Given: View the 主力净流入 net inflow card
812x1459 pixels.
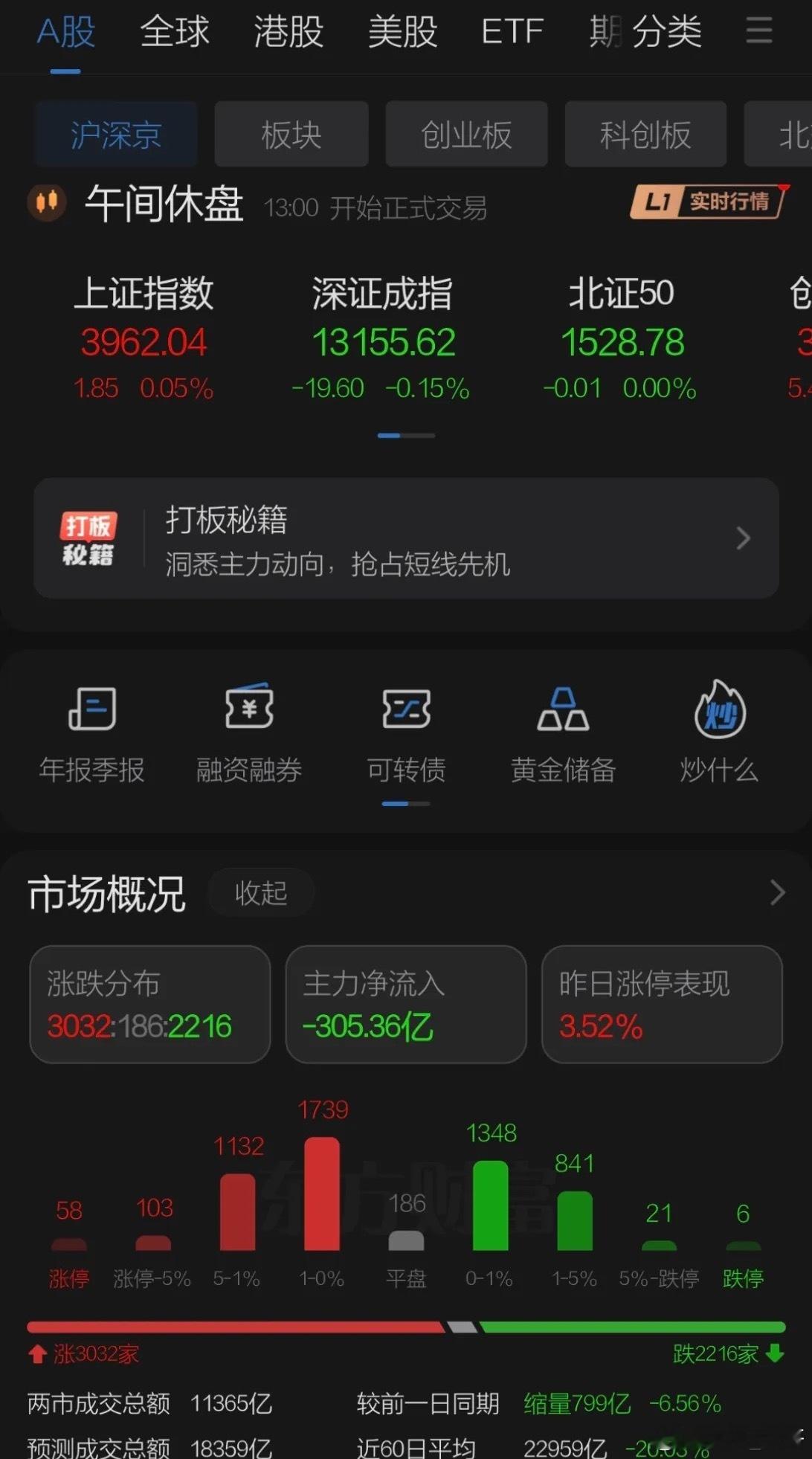Looking at the screenshot, I should 405,1005.
